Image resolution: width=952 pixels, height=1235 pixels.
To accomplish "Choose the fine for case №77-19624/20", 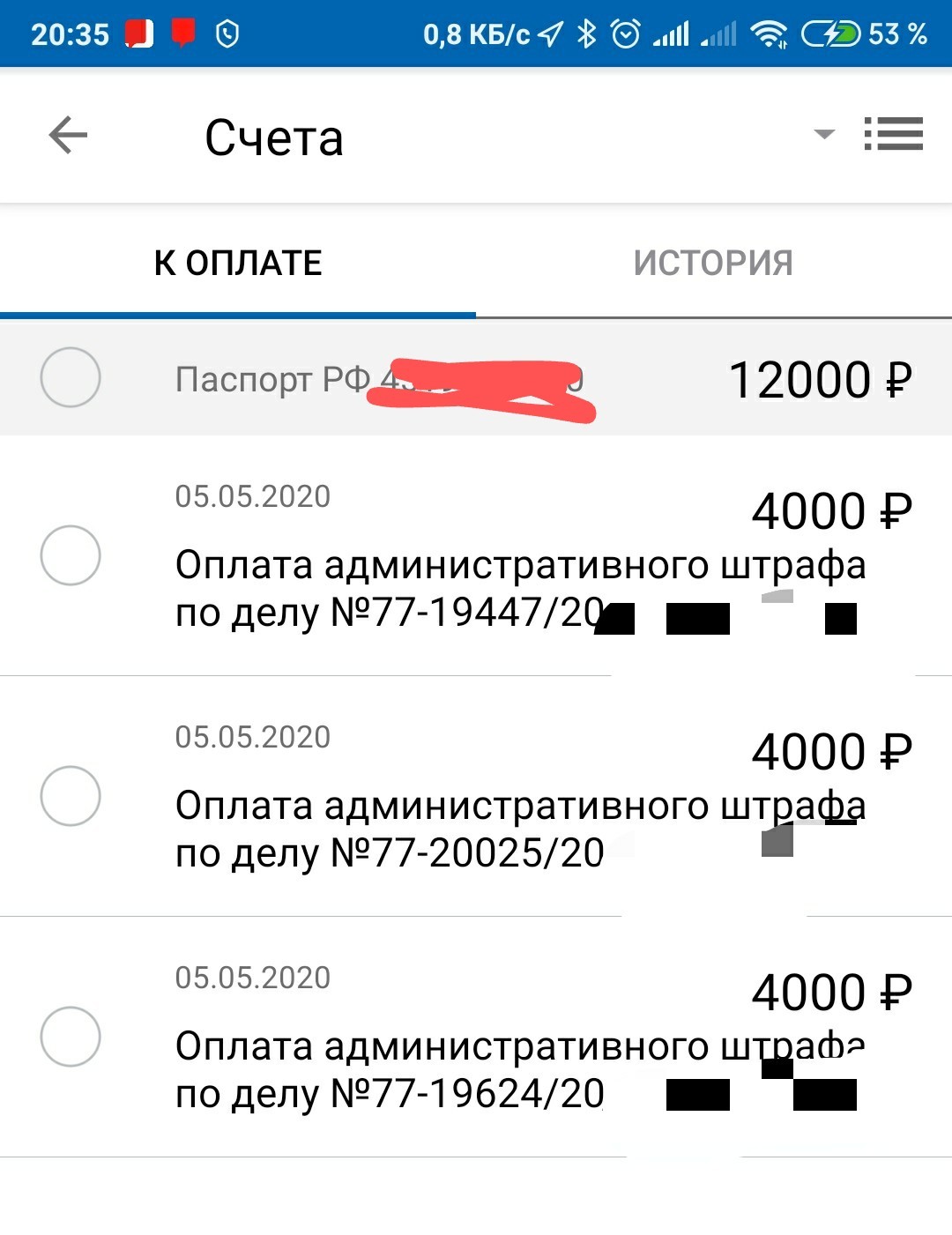I will tap(71, 1037).
